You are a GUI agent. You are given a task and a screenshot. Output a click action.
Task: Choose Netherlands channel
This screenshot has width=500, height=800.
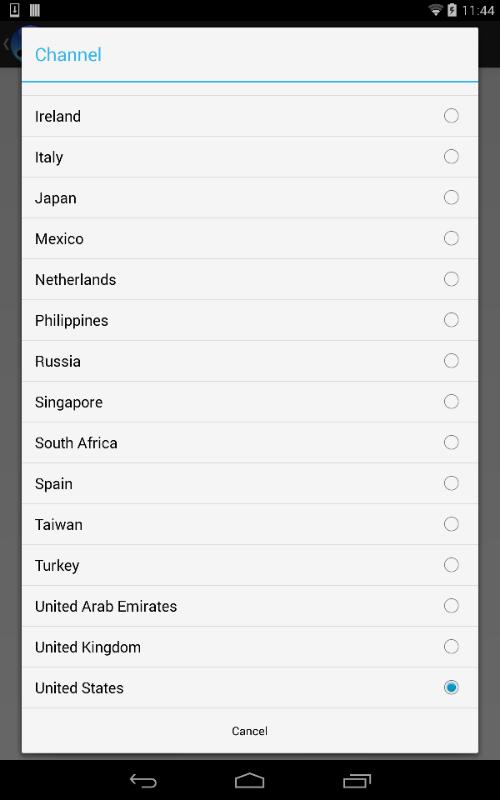tap(249, 280)
